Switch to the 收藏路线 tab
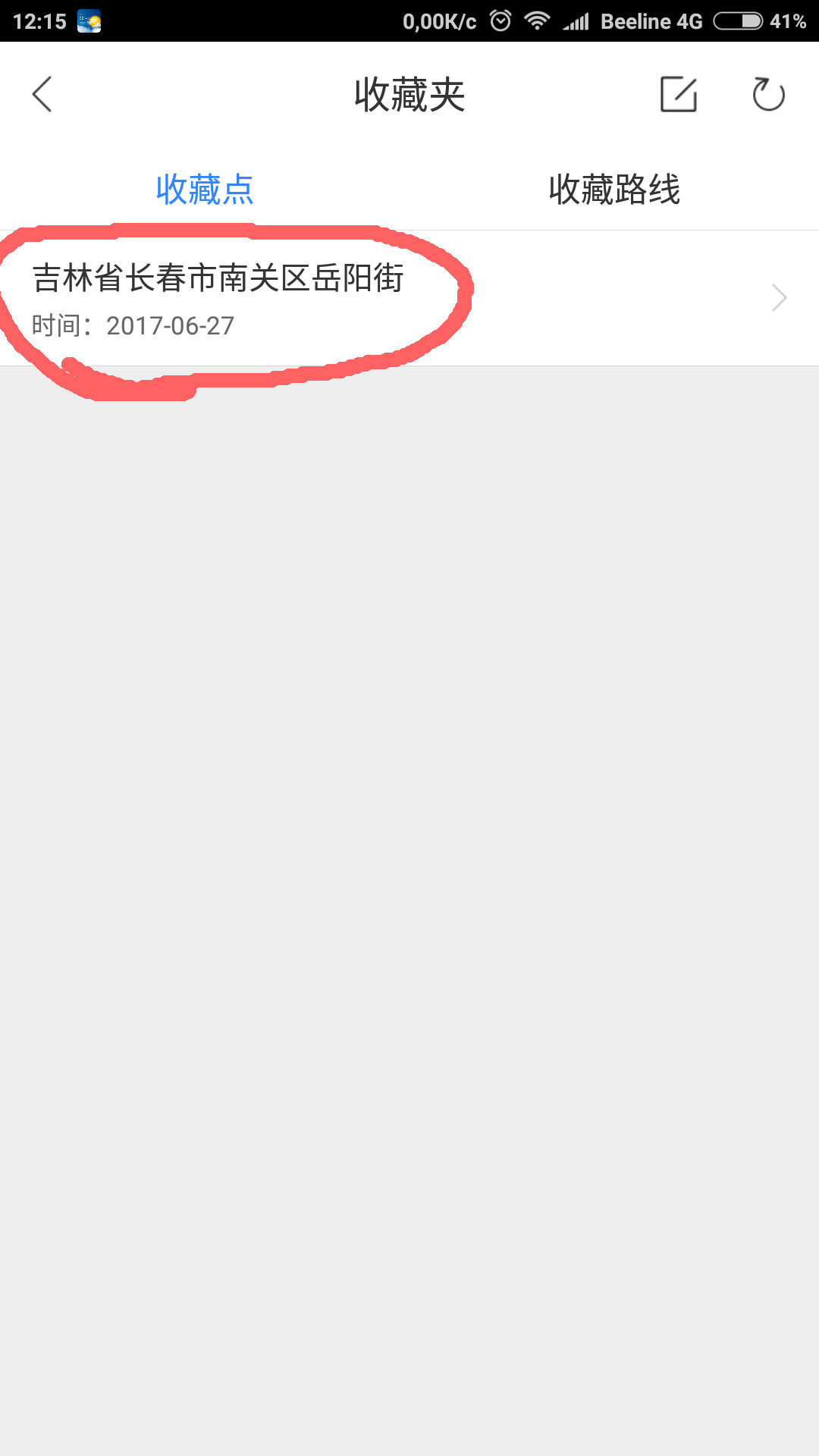The height and width of the screenshot is (1456, 819). pos(614,189)
